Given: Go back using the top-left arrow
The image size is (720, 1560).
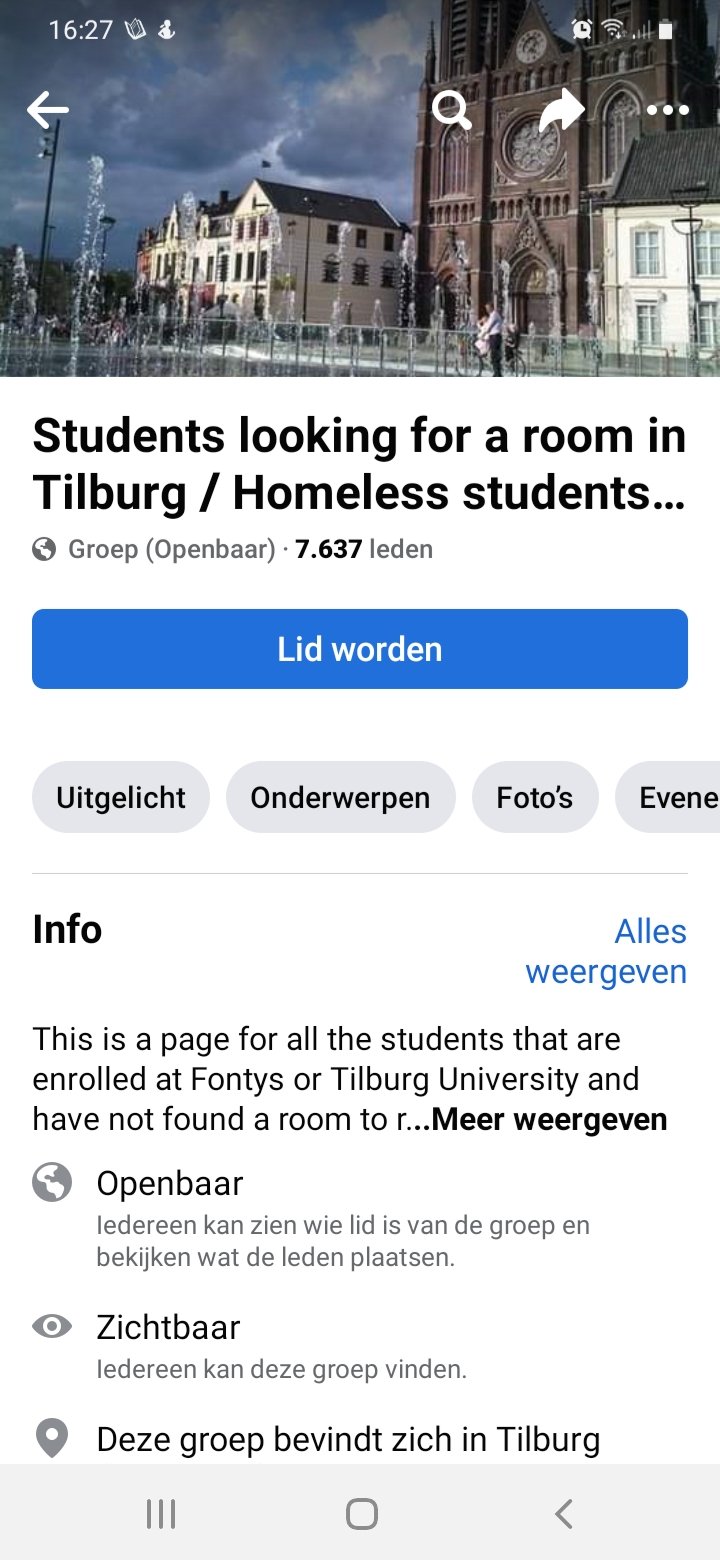Looking at the screenshot, I should (x=48, y=110).
